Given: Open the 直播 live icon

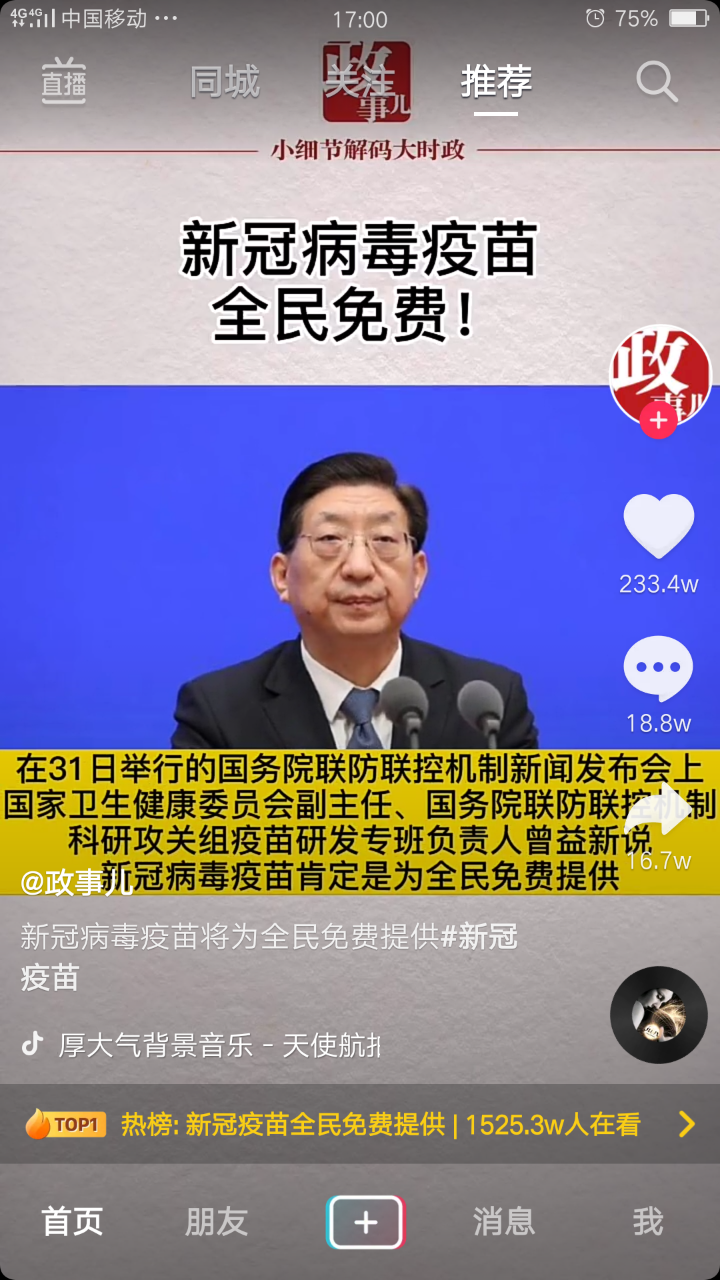Looking at the screenshot, I should (63, 83).
